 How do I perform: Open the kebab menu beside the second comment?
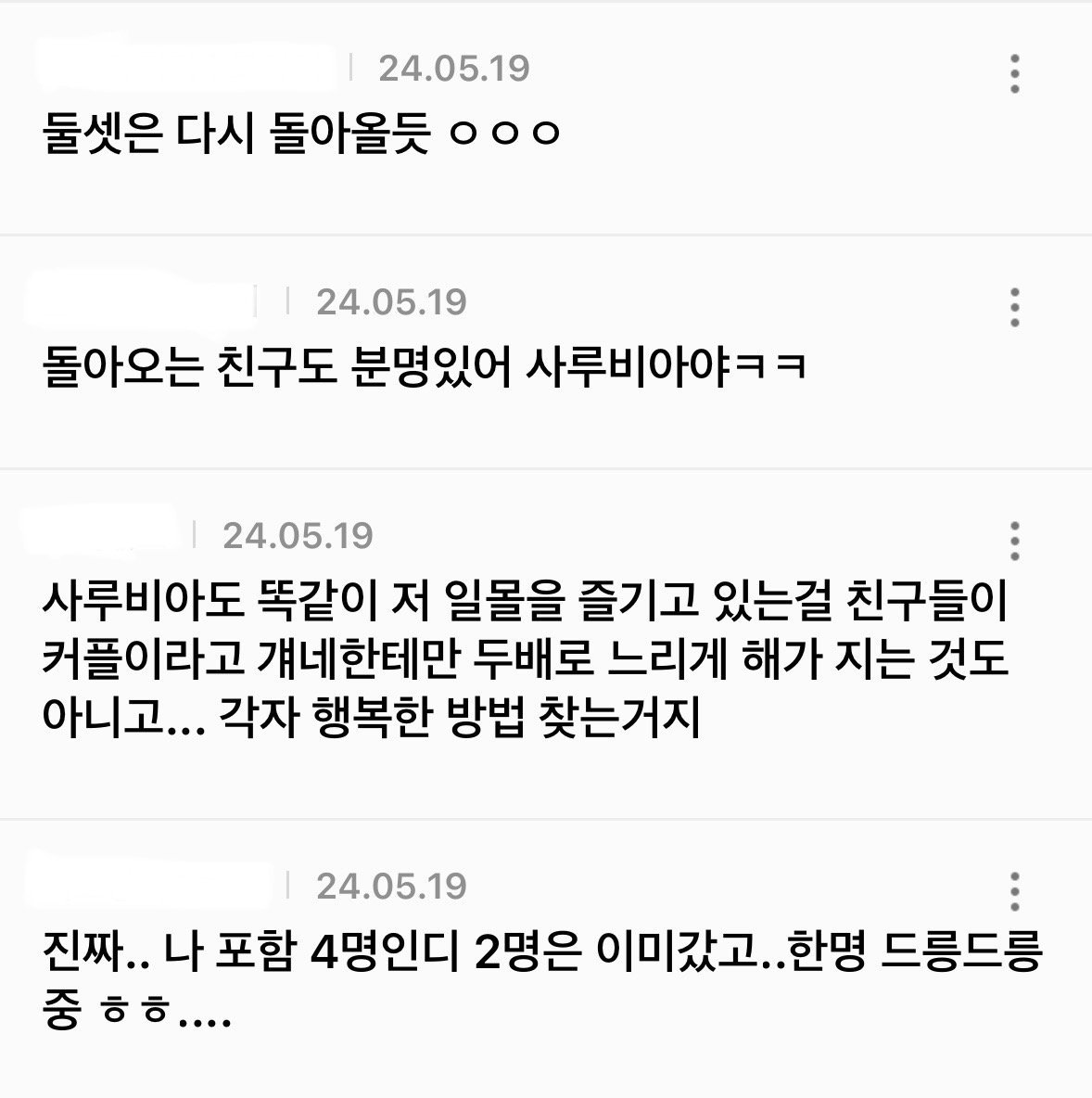click(x=1016, y=302)
